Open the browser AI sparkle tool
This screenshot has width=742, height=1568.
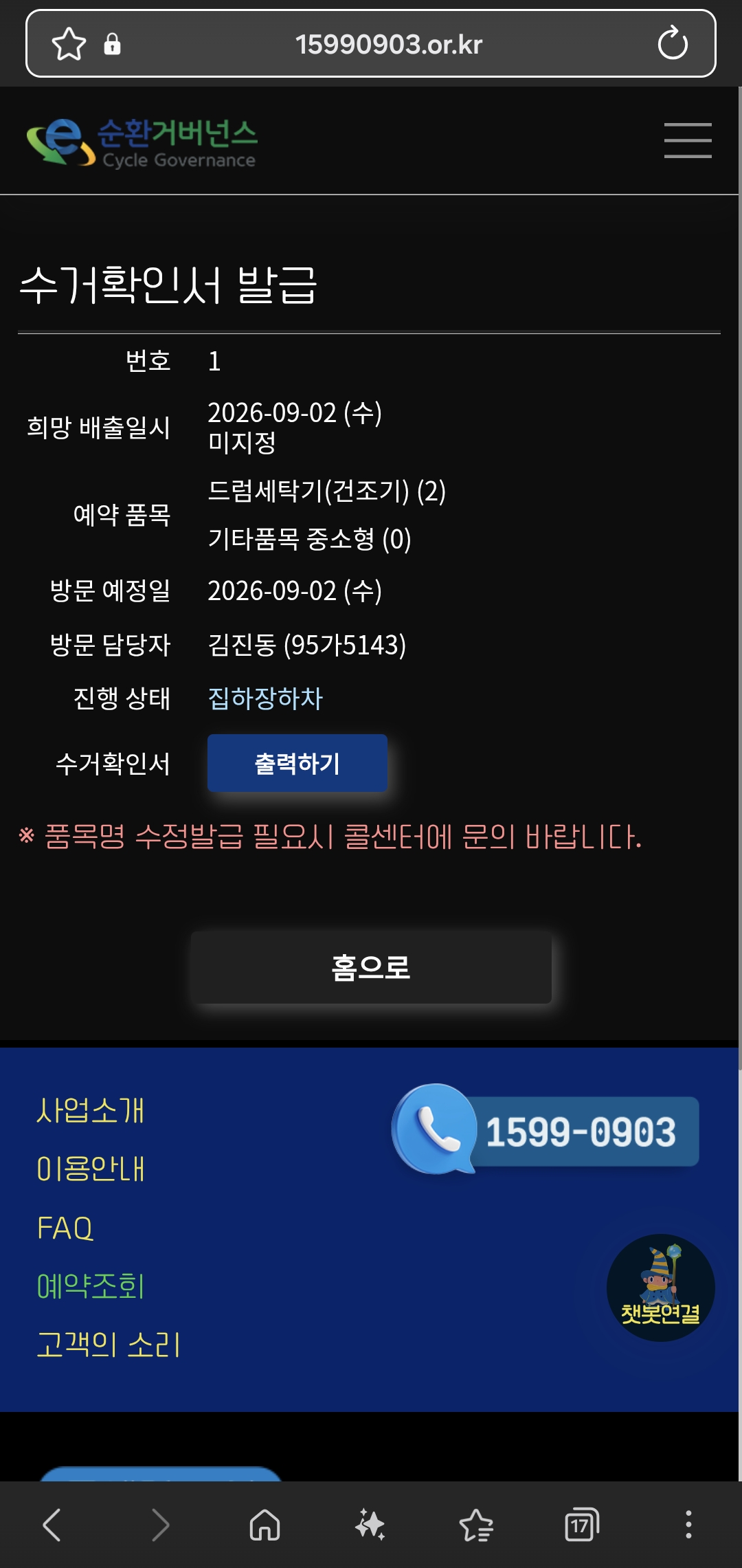[370, 1525]
